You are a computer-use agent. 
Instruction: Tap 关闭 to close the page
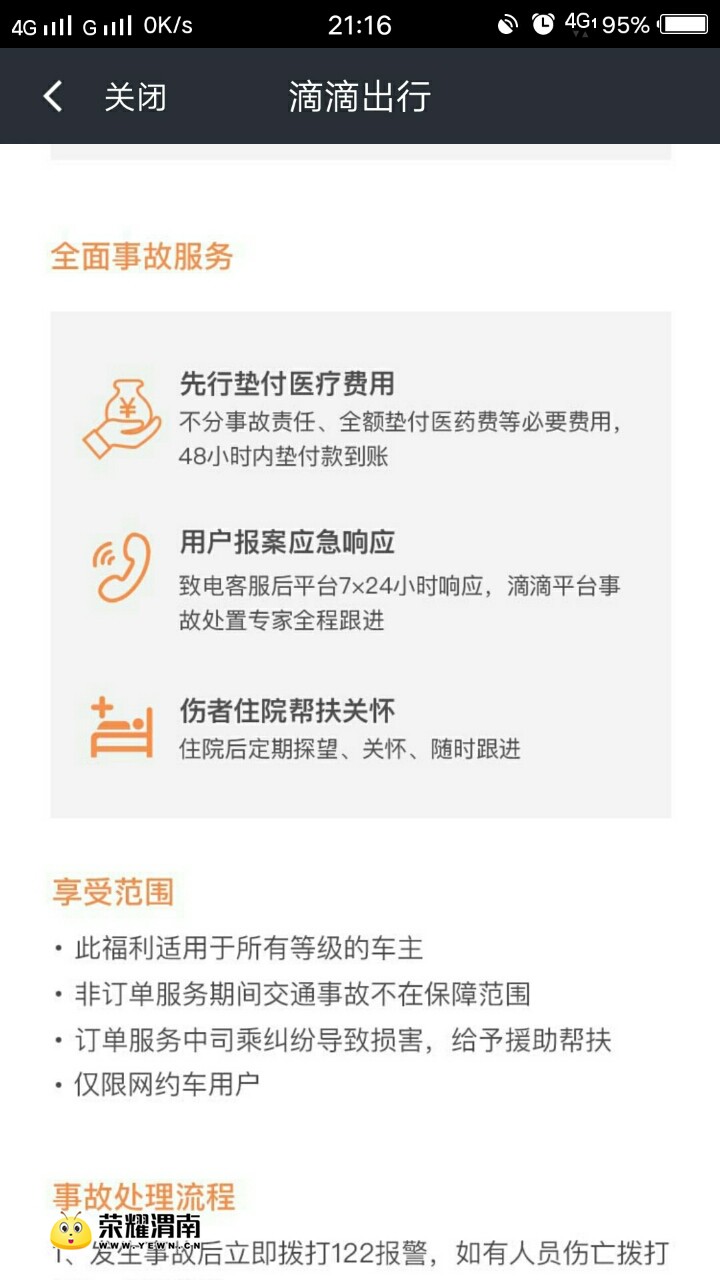[x=135, y=97]
